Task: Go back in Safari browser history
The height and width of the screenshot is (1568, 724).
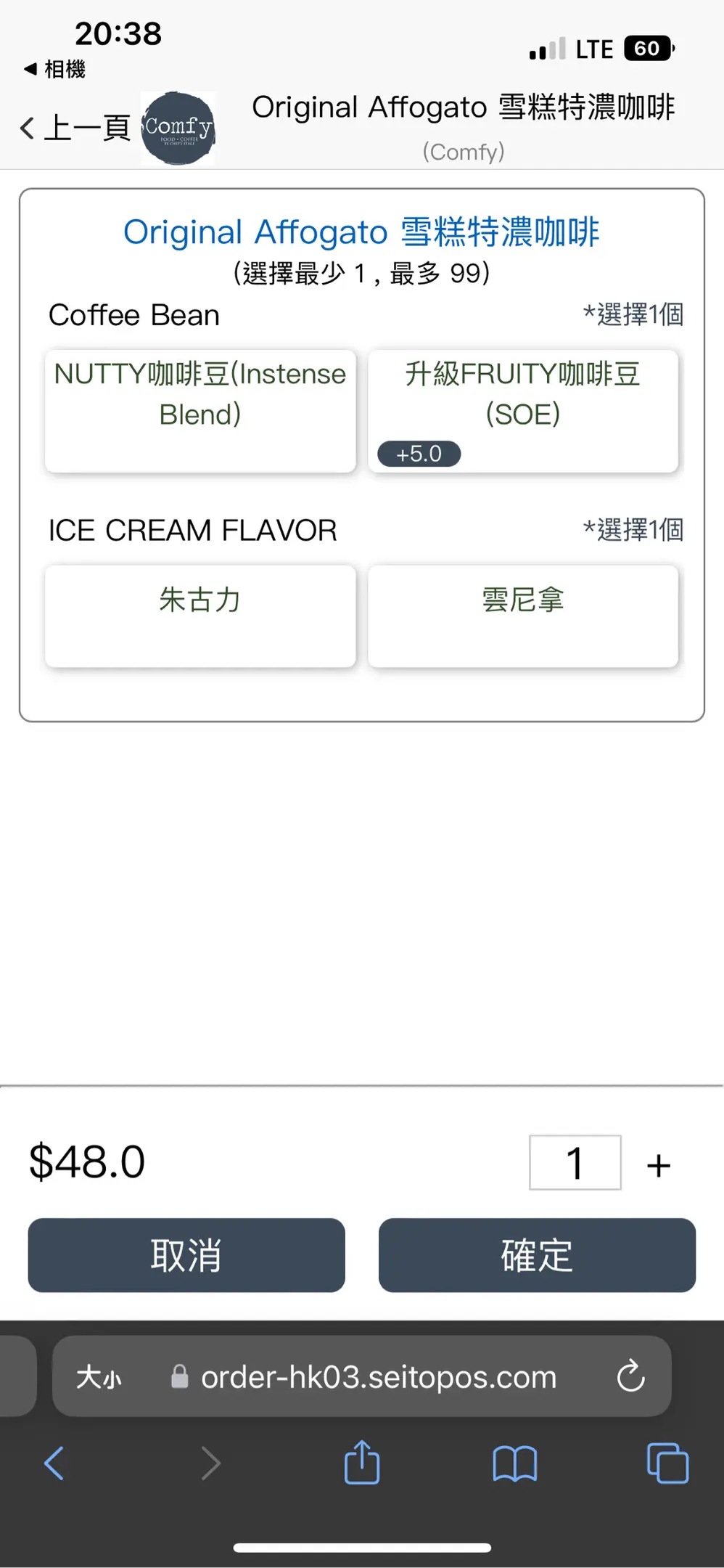Action: coord(54,1463)
